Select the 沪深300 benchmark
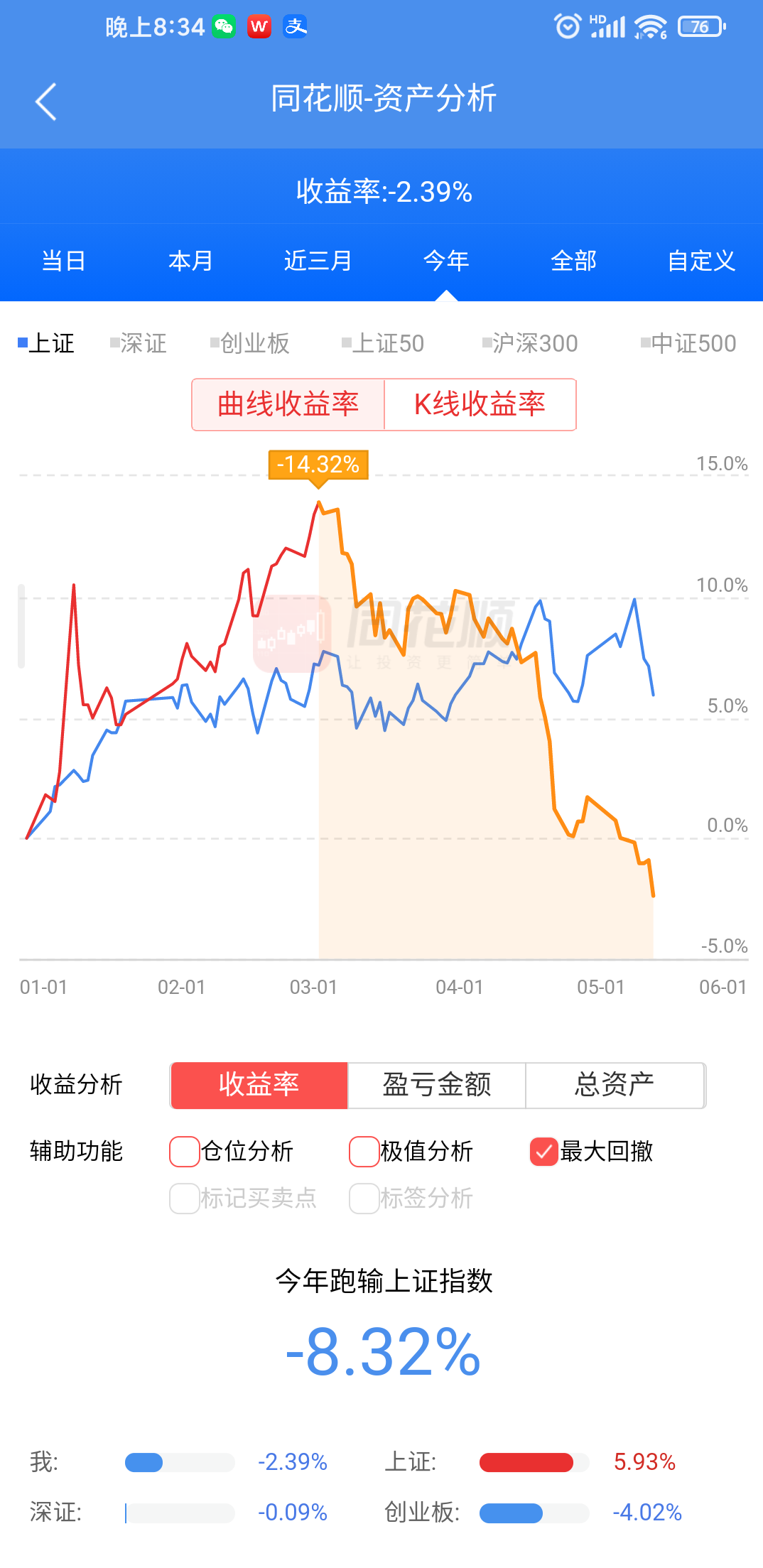Image resolution: width=763 pixels, height=1568 pixels. (x=530, y=343)
